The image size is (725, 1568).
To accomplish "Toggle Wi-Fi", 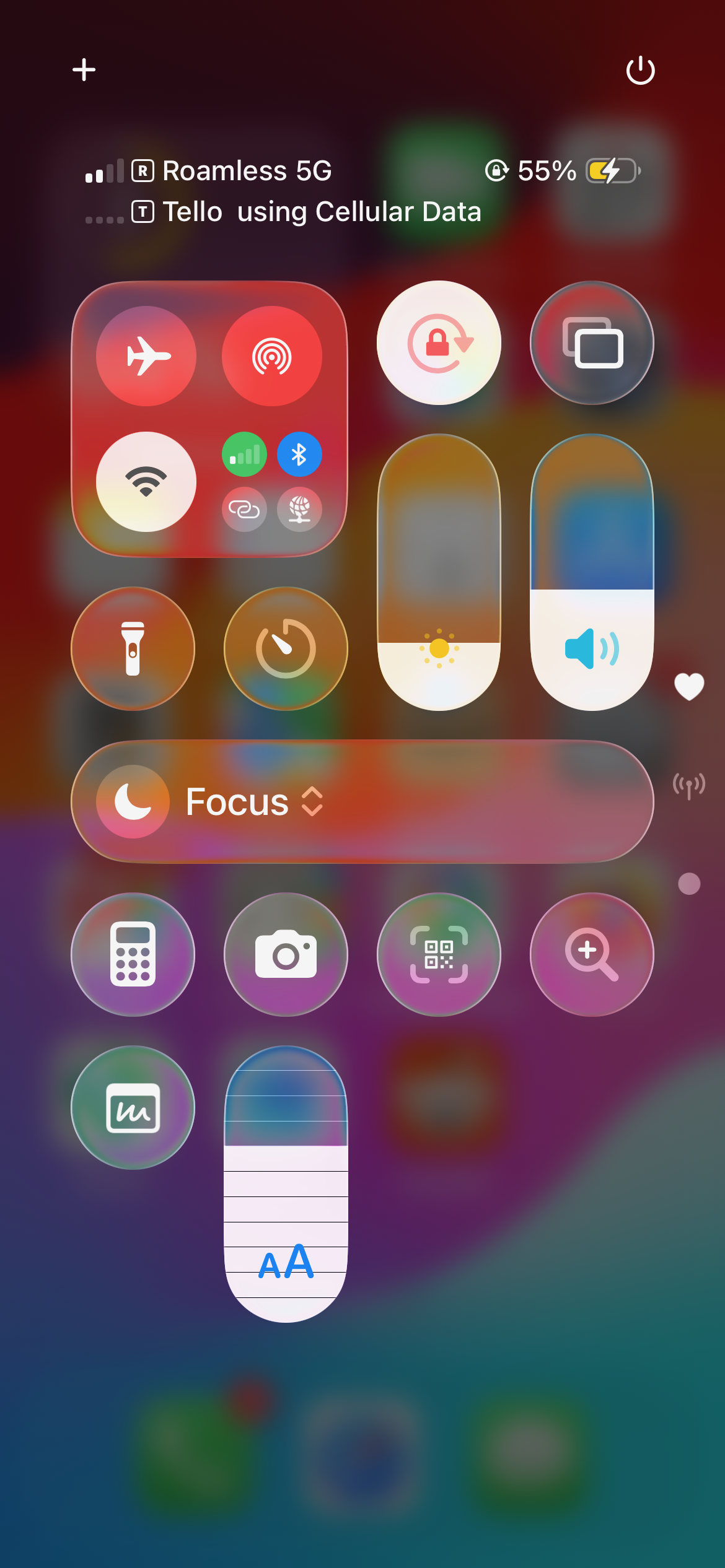I will (146, 481).
